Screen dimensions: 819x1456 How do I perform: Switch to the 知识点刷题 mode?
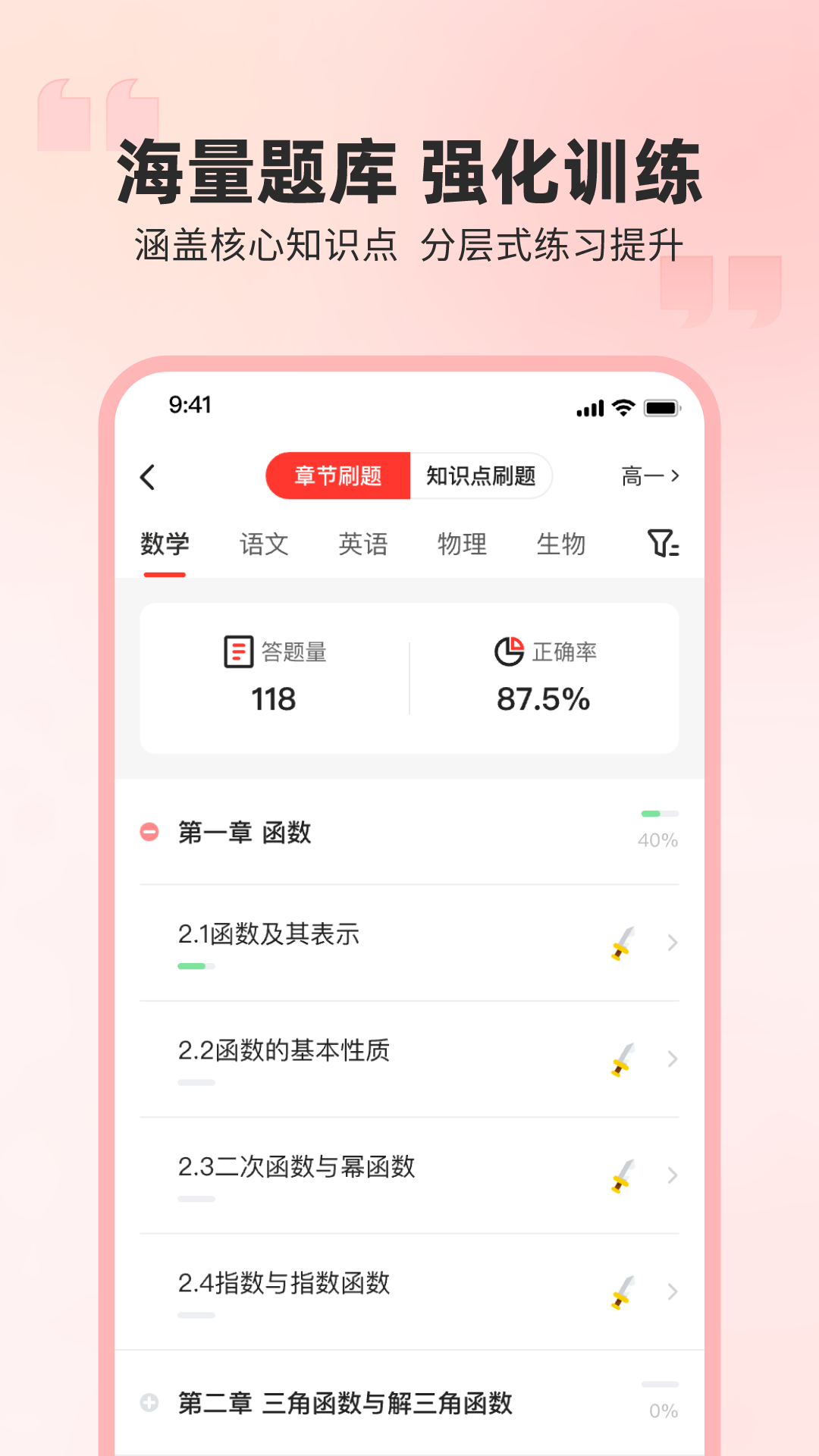(x=482, y=477)
